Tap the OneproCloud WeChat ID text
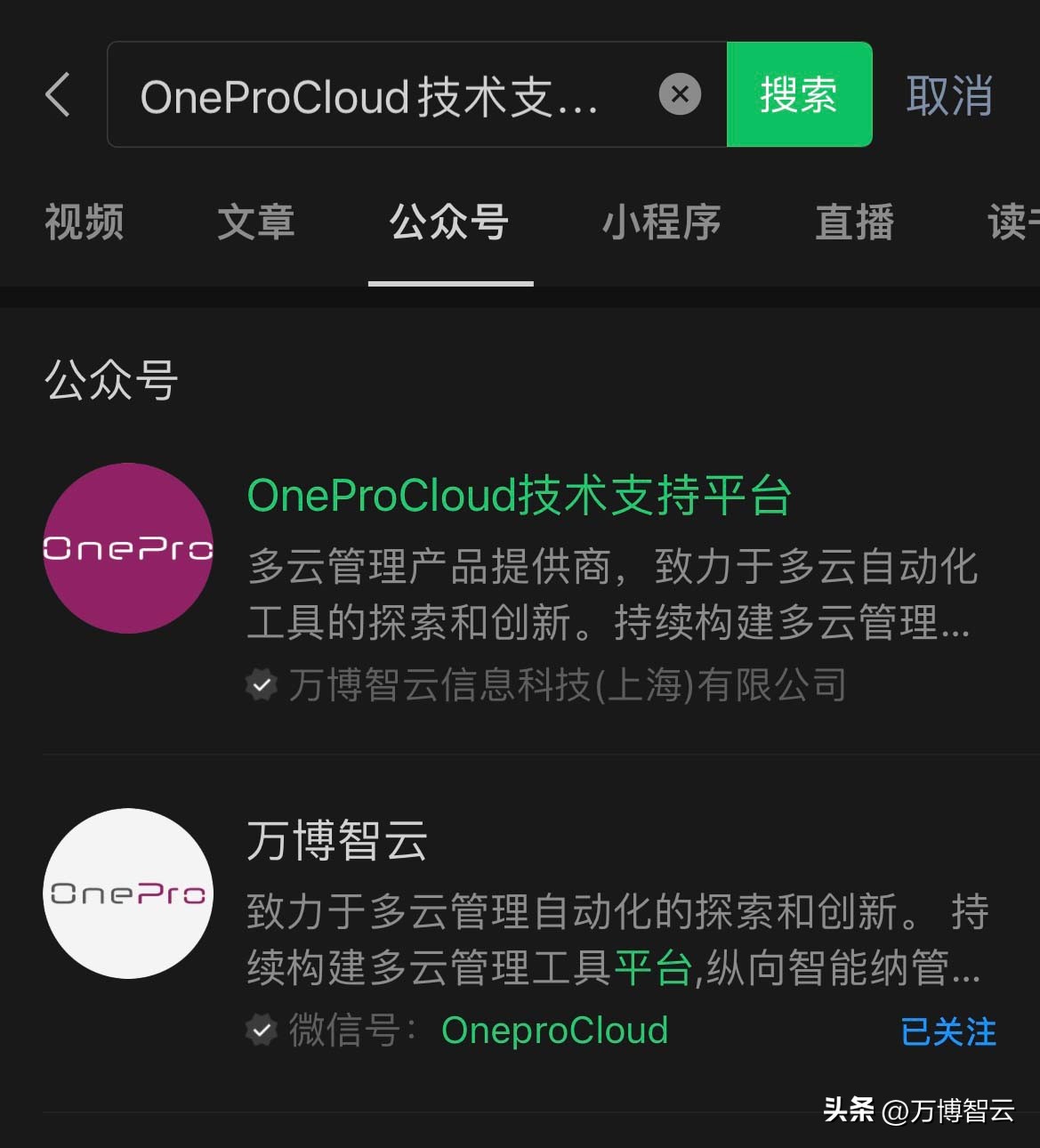Screen dimensions: 1040x1148 553,1030
